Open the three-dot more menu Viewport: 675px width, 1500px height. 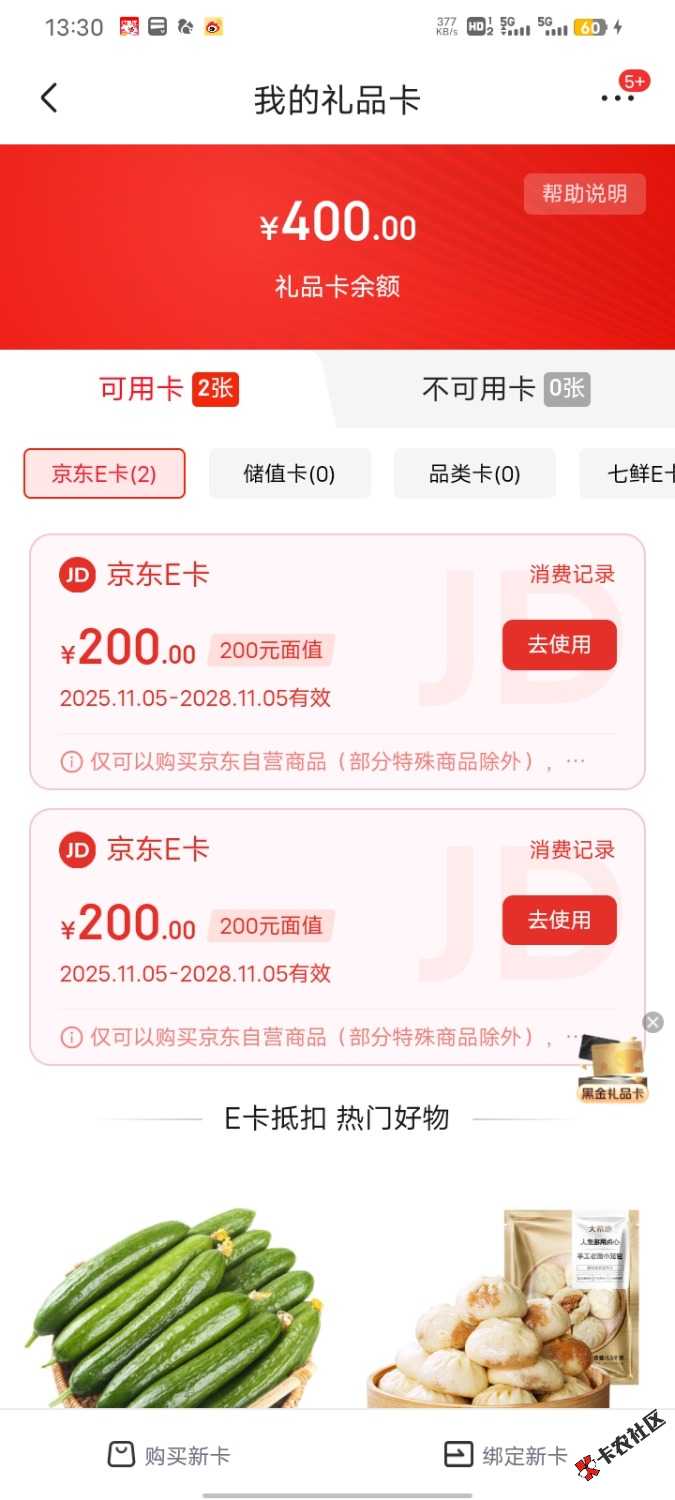(x=617, y=98)
